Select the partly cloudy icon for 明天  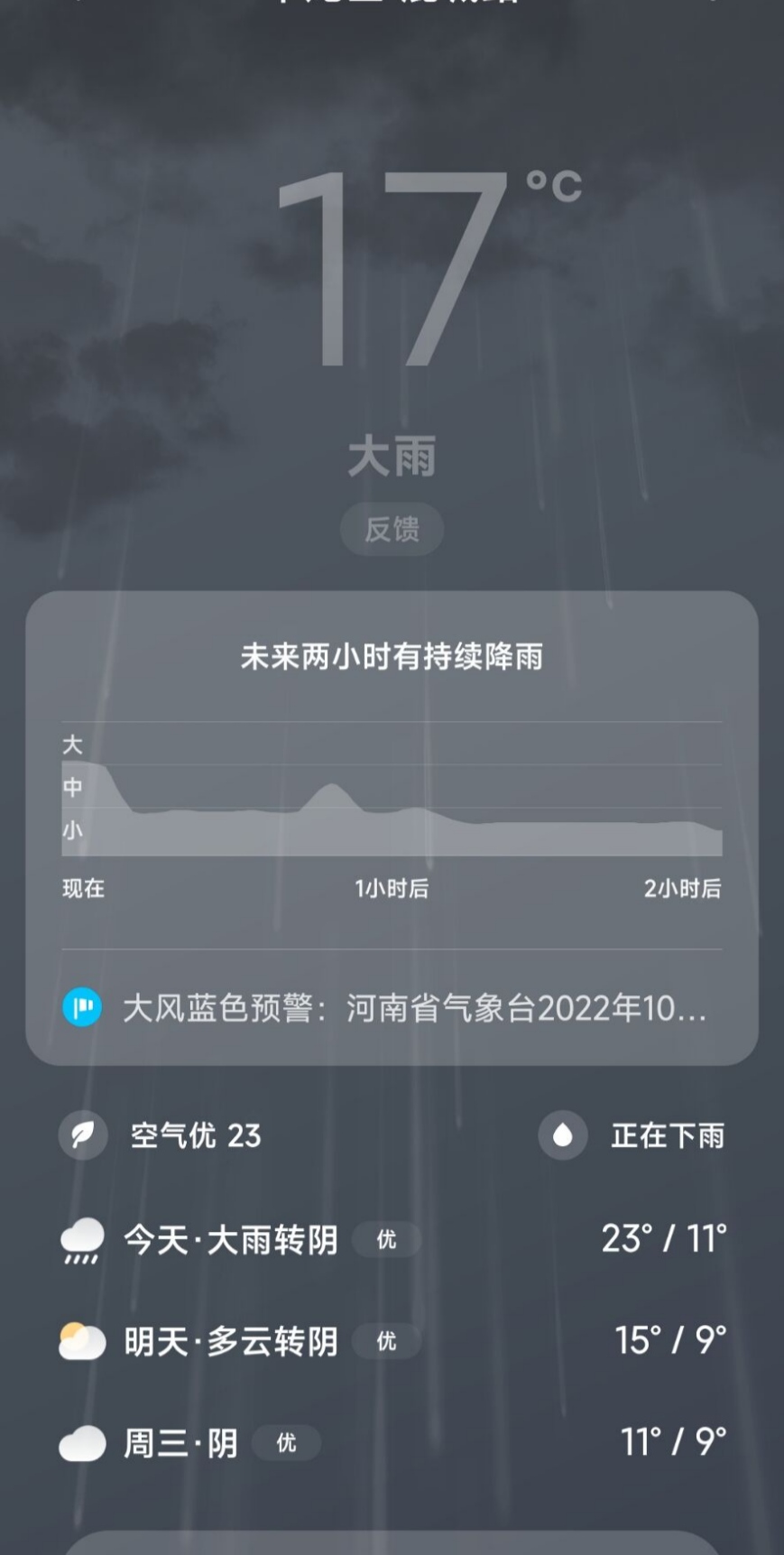tap(81, 1342)
